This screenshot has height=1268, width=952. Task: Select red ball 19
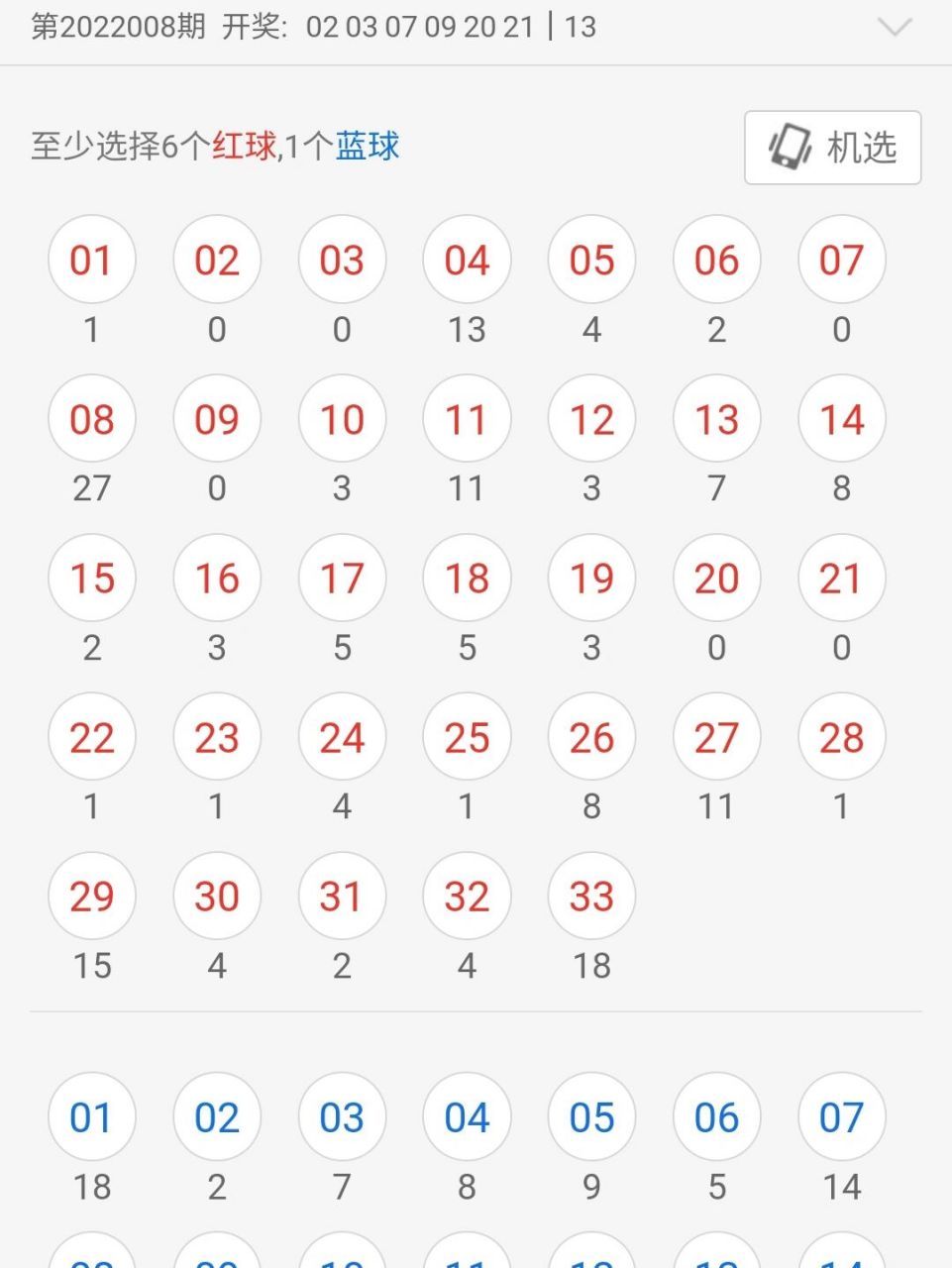click(x=591, y=579)
